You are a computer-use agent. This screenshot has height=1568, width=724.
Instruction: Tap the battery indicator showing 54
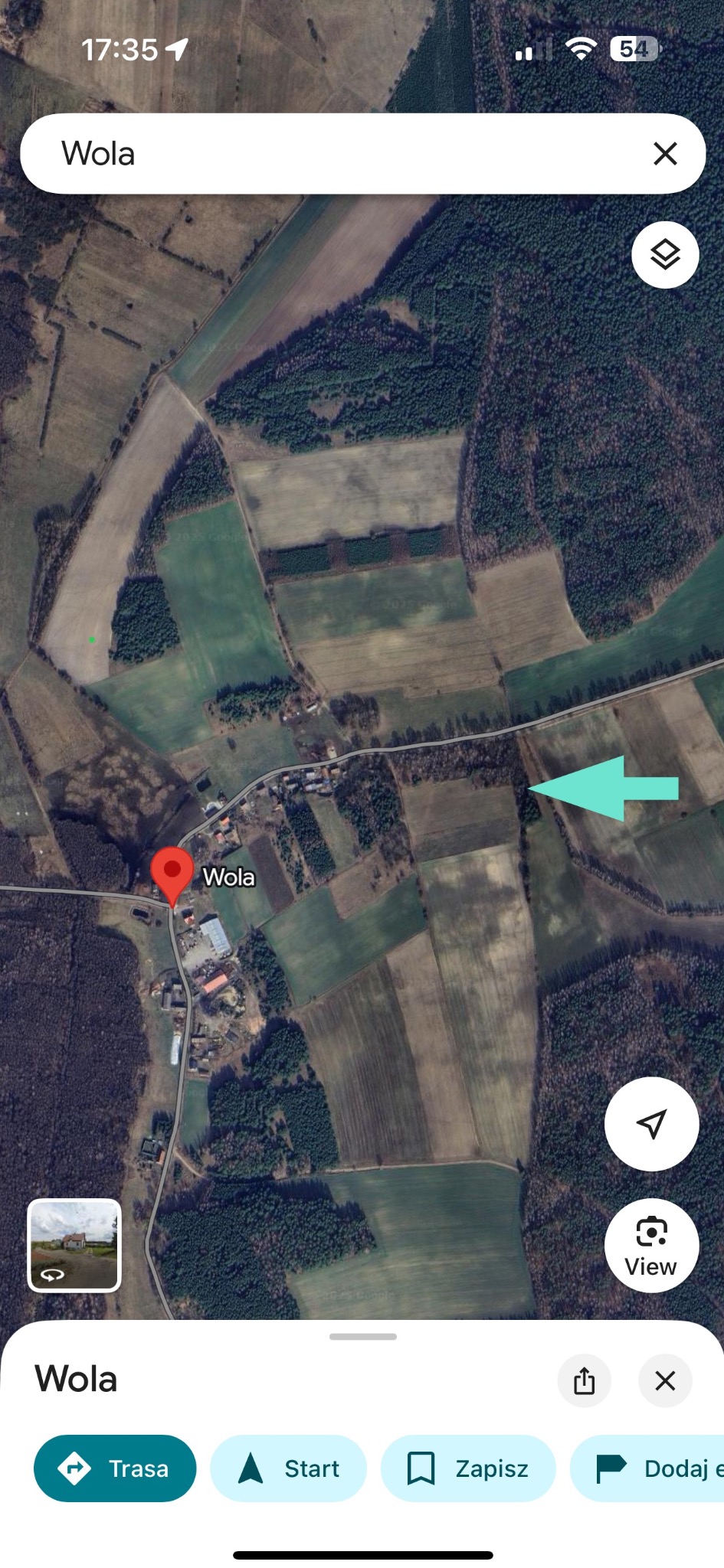tap(633, 48)
